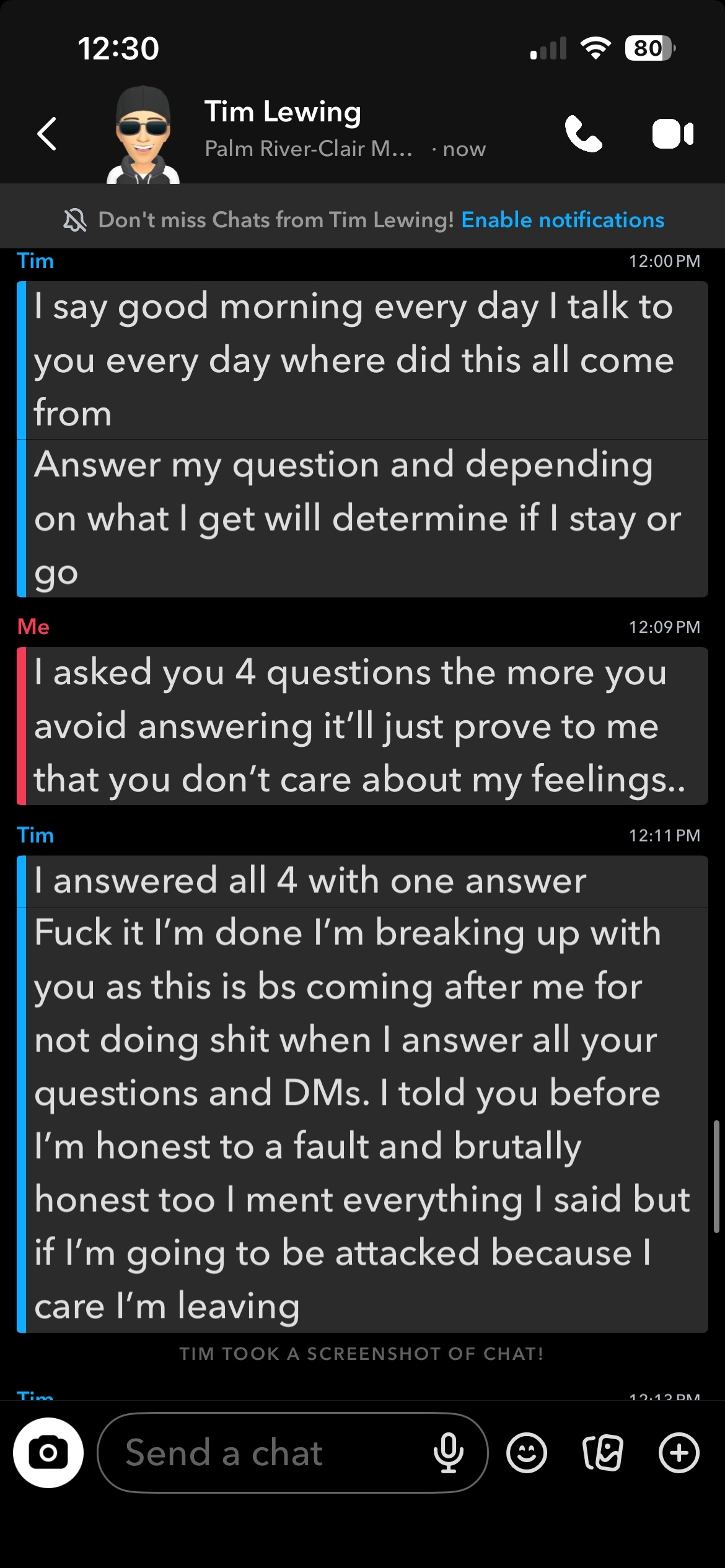Open the camera to send a snap

click(x=48, y=1453)
